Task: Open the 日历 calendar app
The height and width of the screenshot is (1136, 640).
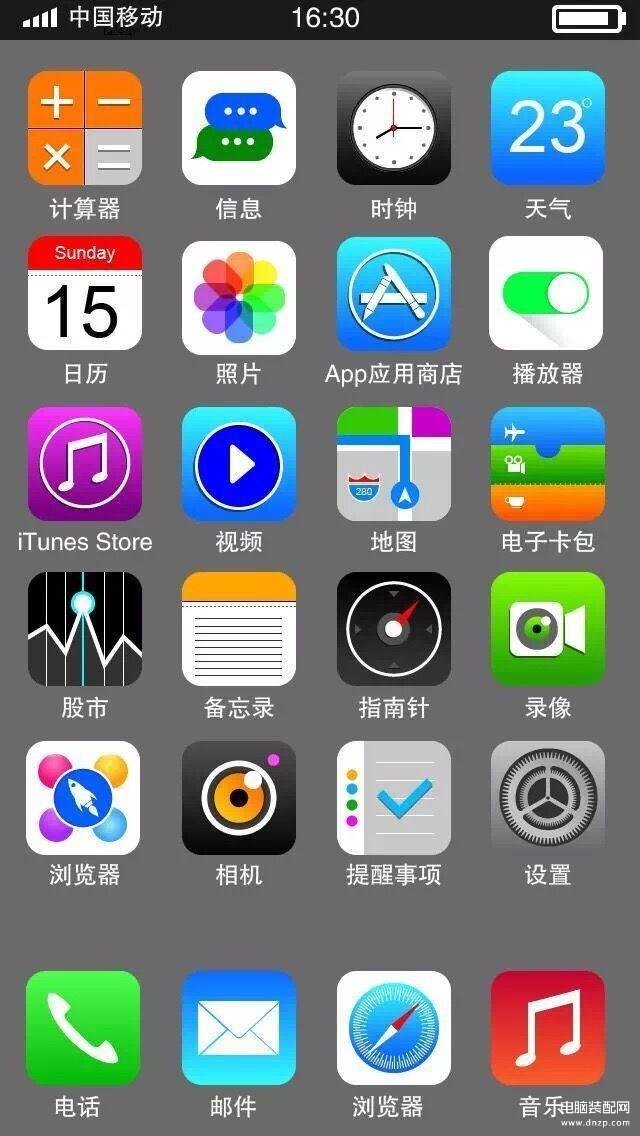Action: (85, 294)
